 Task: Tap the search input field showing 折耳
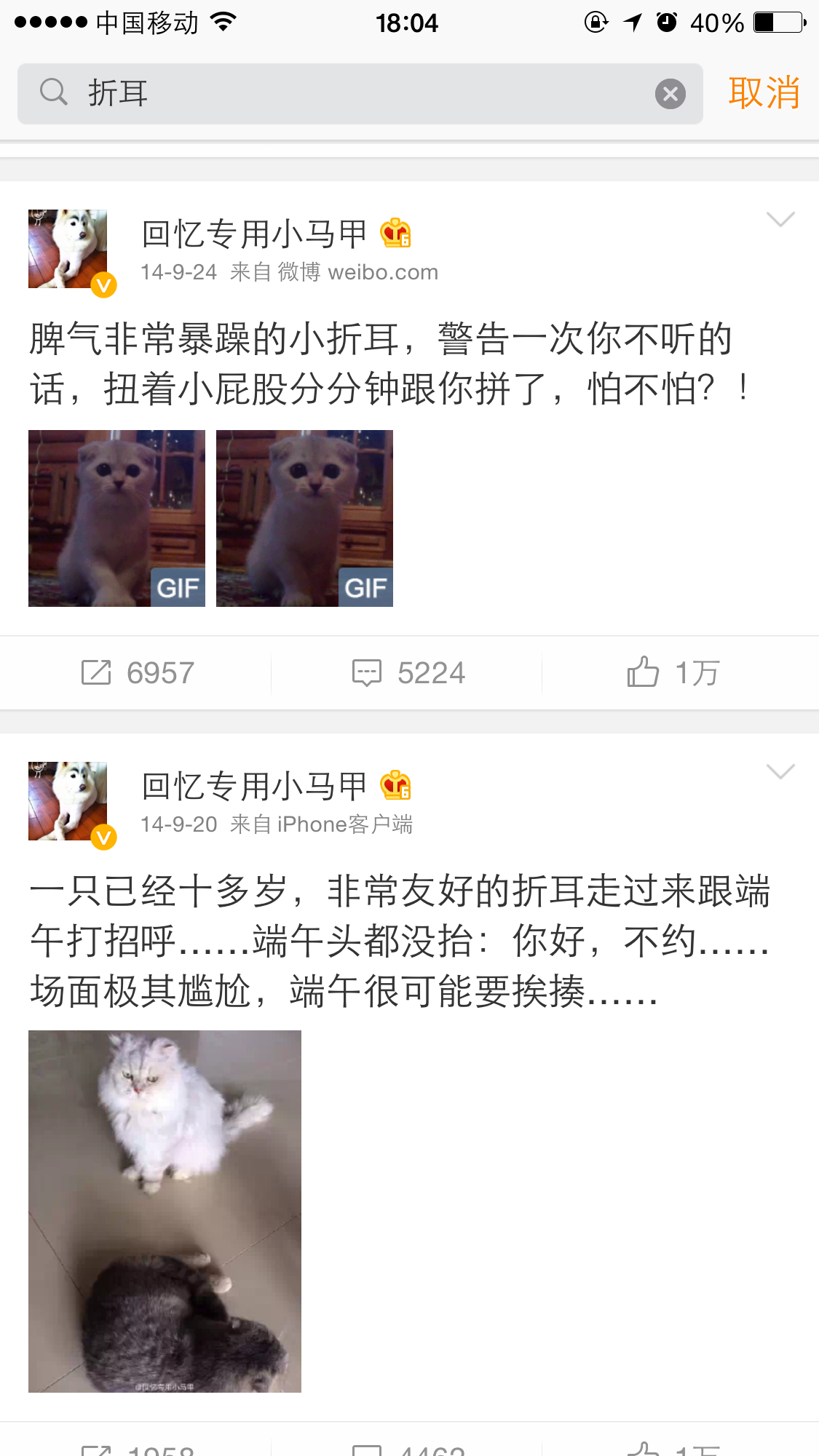[291, 93]
